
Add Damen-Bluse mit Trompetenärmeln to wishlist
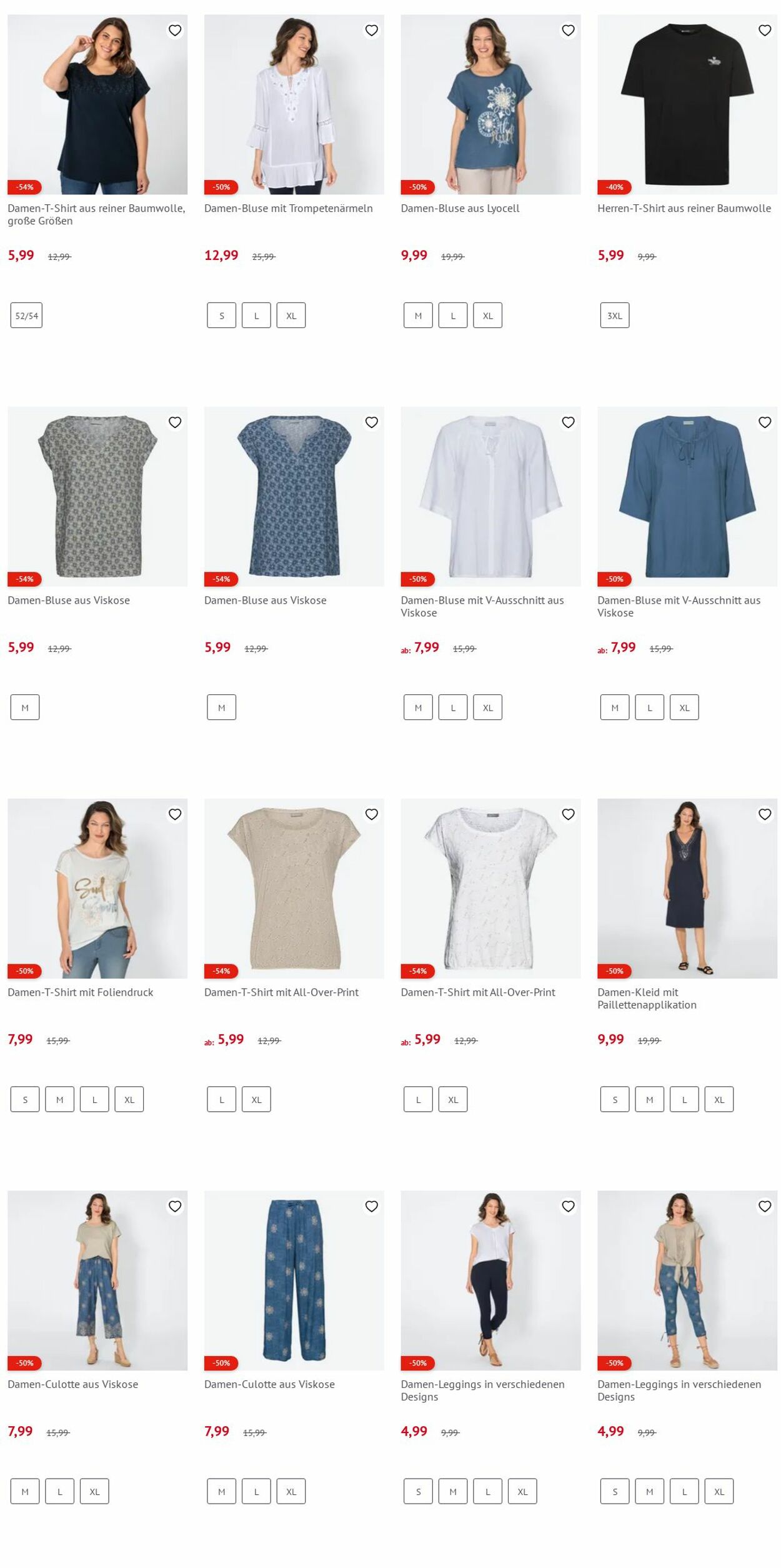pos(371,30)
